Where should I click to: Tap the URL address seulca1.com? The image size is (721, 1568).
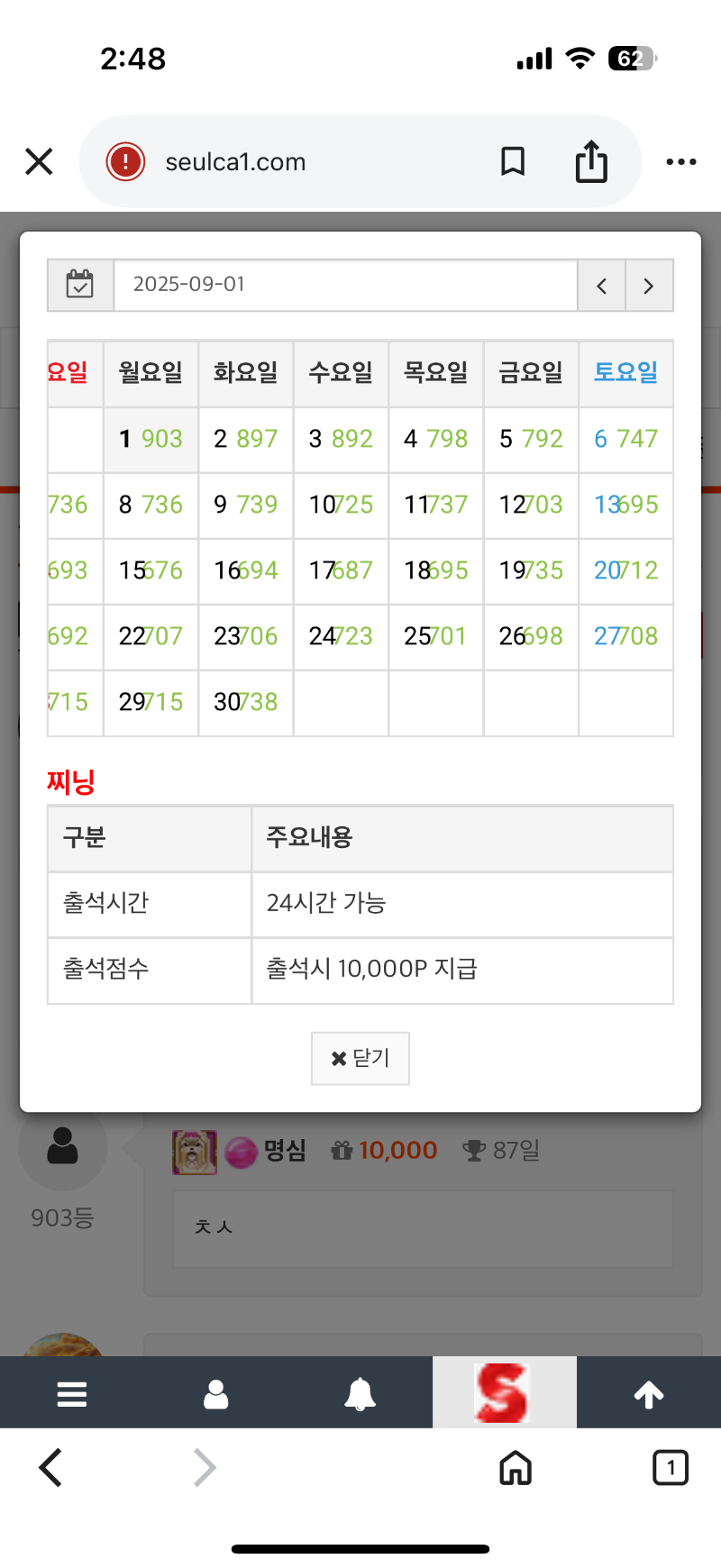coord(236,161)
